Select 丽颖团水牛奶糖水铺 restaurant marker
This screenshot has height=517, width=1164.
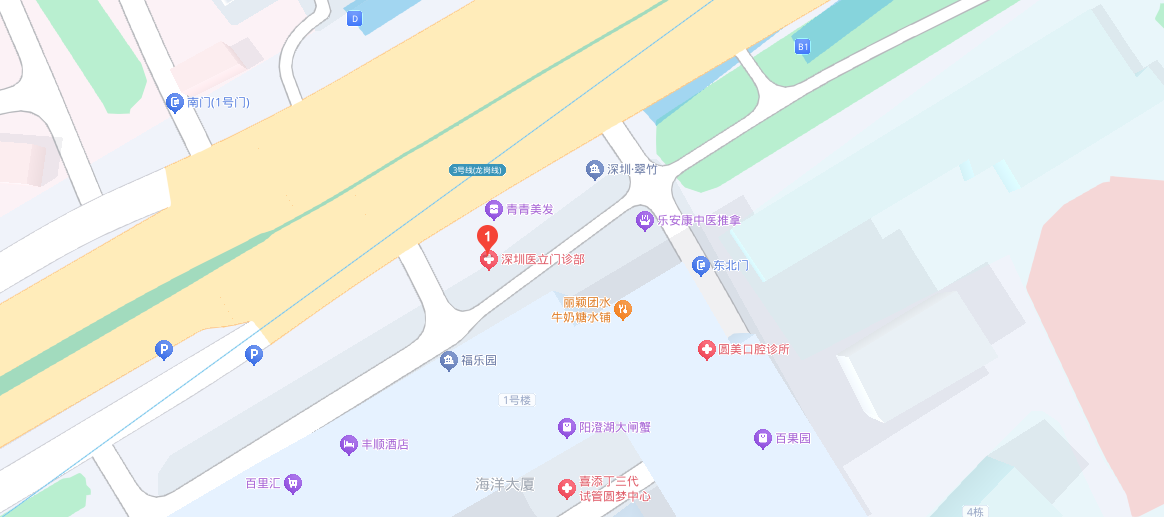pos(623,309)
